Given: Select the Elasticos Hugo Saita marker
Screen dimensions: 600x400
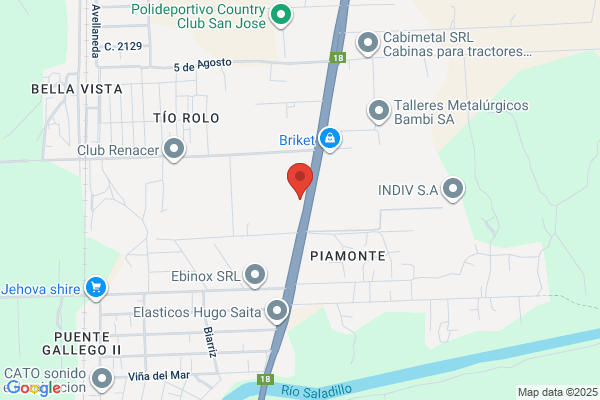Looking at the screenshot, I should click(x=277, y=312).
